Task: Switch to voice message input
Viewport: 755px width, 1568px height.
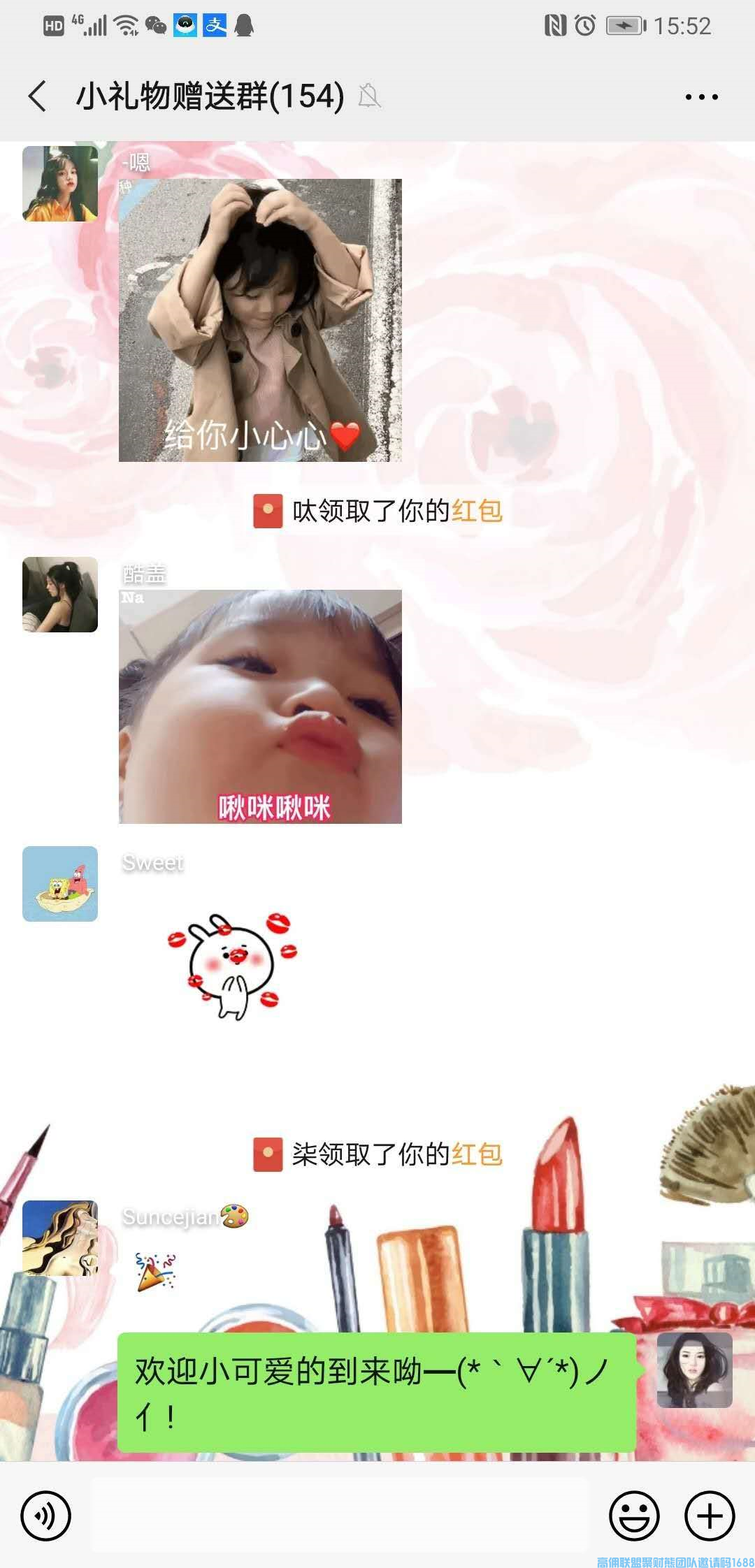Action: pyautogui.click(x=46, y=1516)
